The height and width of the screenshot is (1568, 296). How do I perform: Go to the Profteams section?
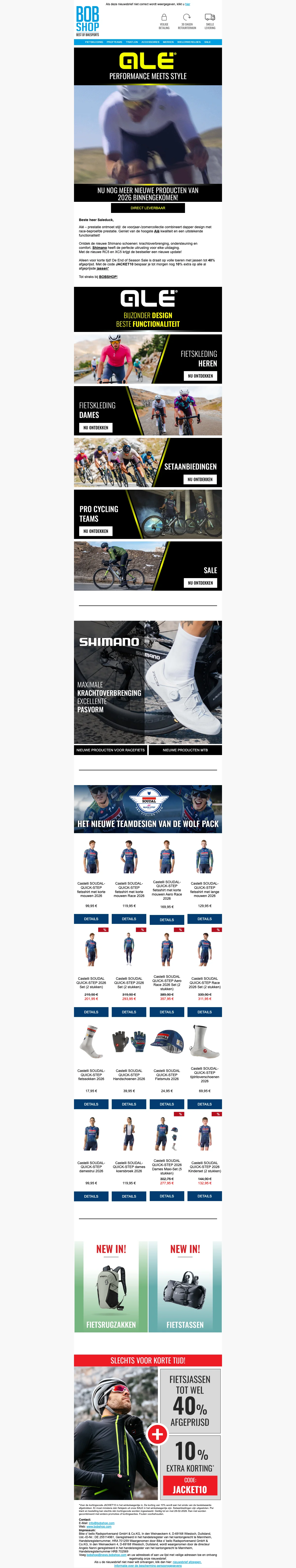pyautogui.click(x=114, y=42)
